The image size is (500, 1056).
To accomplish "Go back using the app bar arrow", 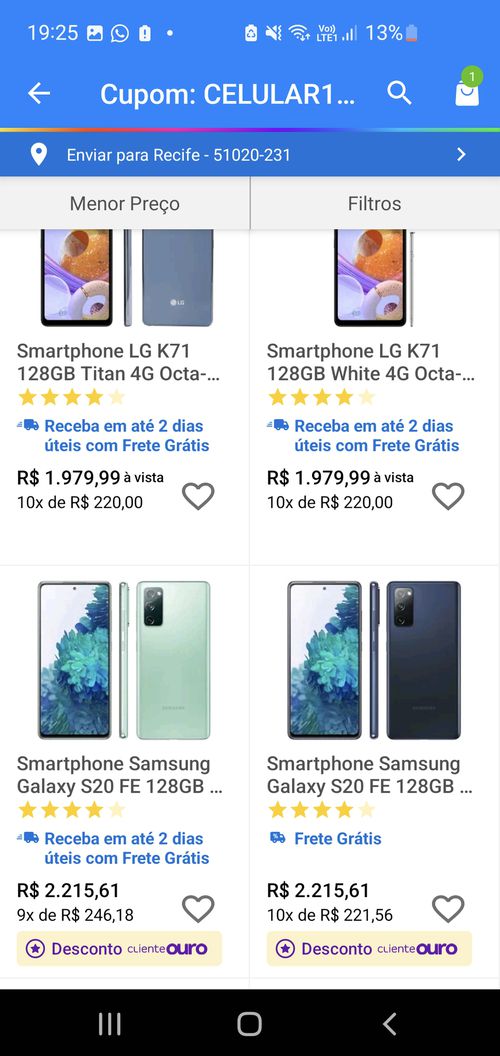I will pos(38,94).
